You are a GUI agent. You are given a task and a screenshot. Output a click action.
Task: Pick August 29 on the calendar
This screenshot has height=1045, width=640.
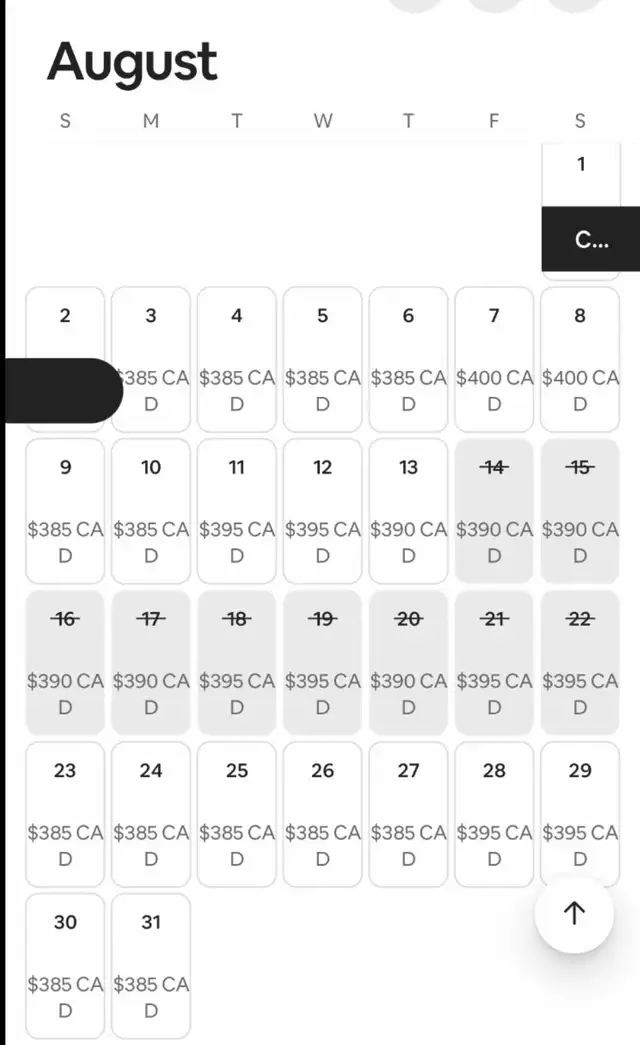[x=580, y=814]
